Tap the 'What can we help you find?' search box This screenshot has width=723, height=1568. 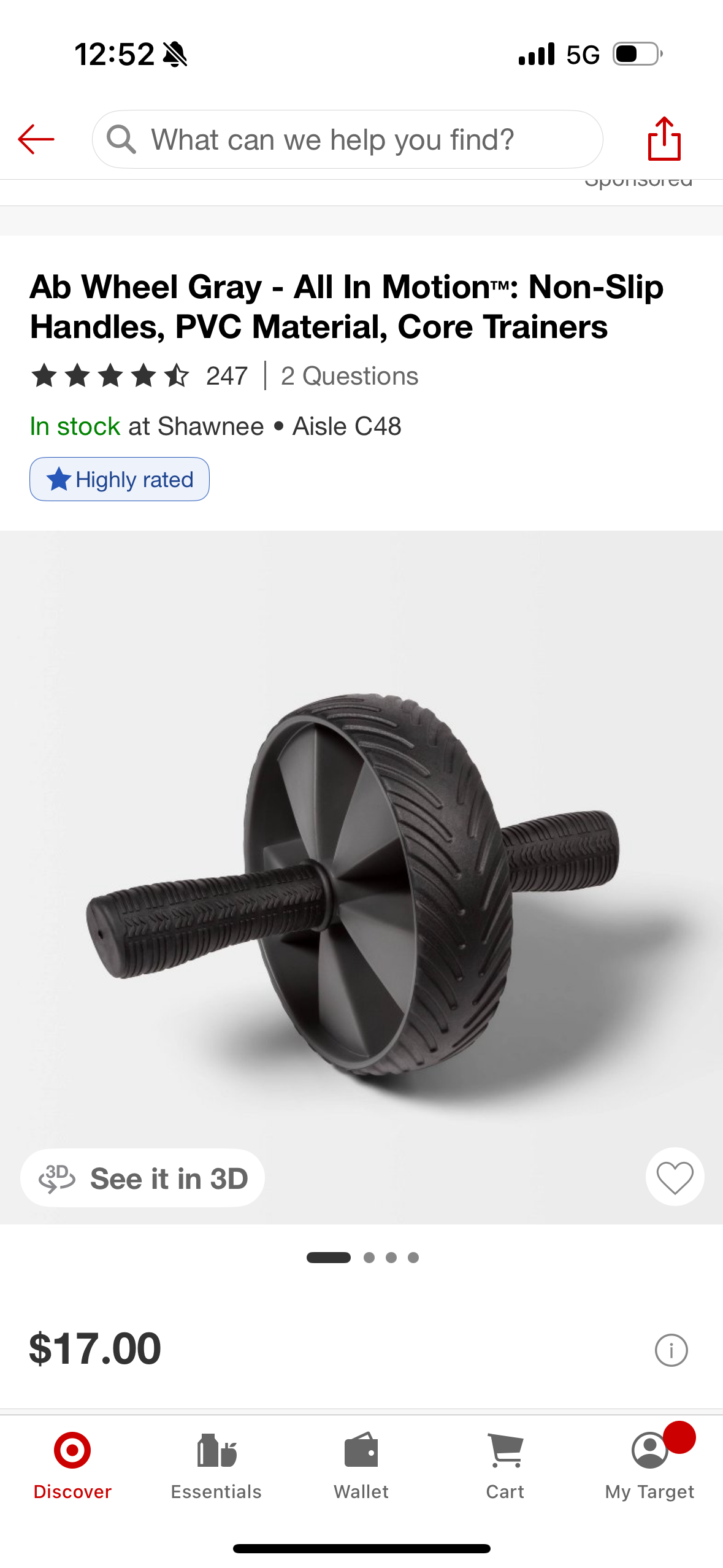pos(347,140)
